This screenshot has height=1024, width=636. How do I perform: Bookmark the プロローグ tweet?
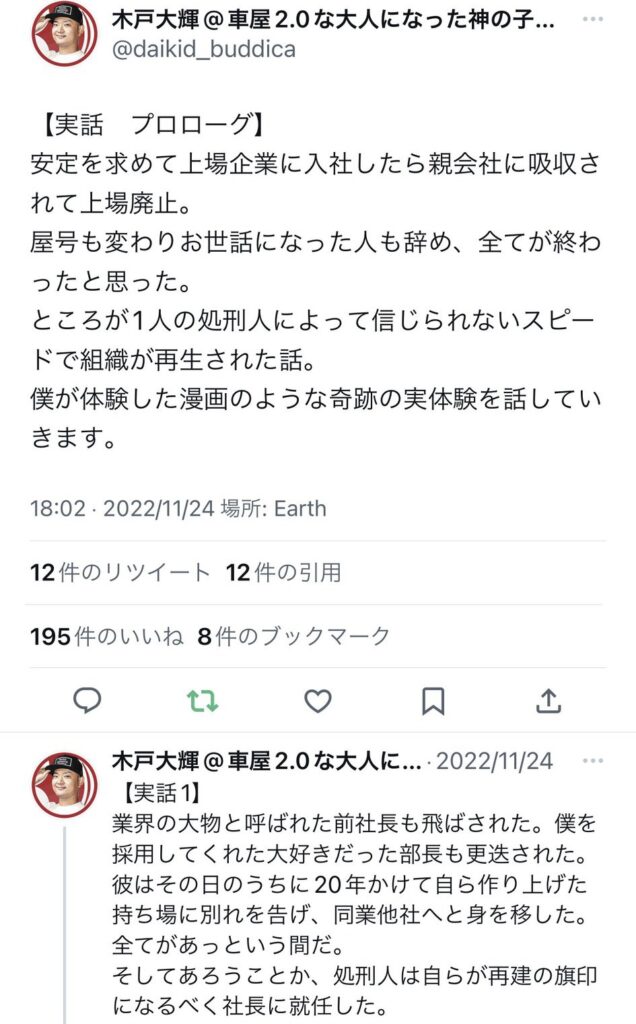click(x=433, y=702)
